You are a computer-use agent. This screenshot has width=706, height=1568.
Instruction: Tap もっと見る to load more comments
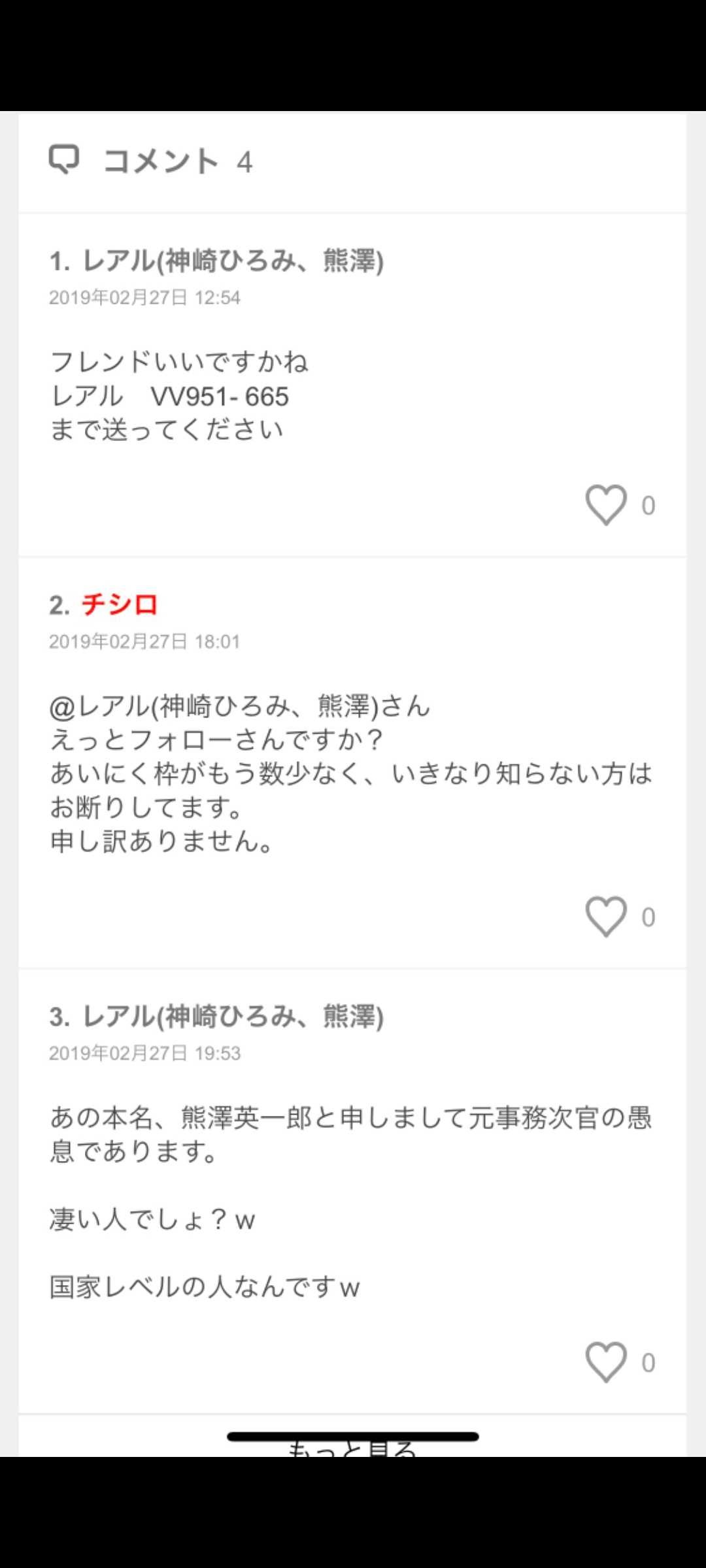352,1449
